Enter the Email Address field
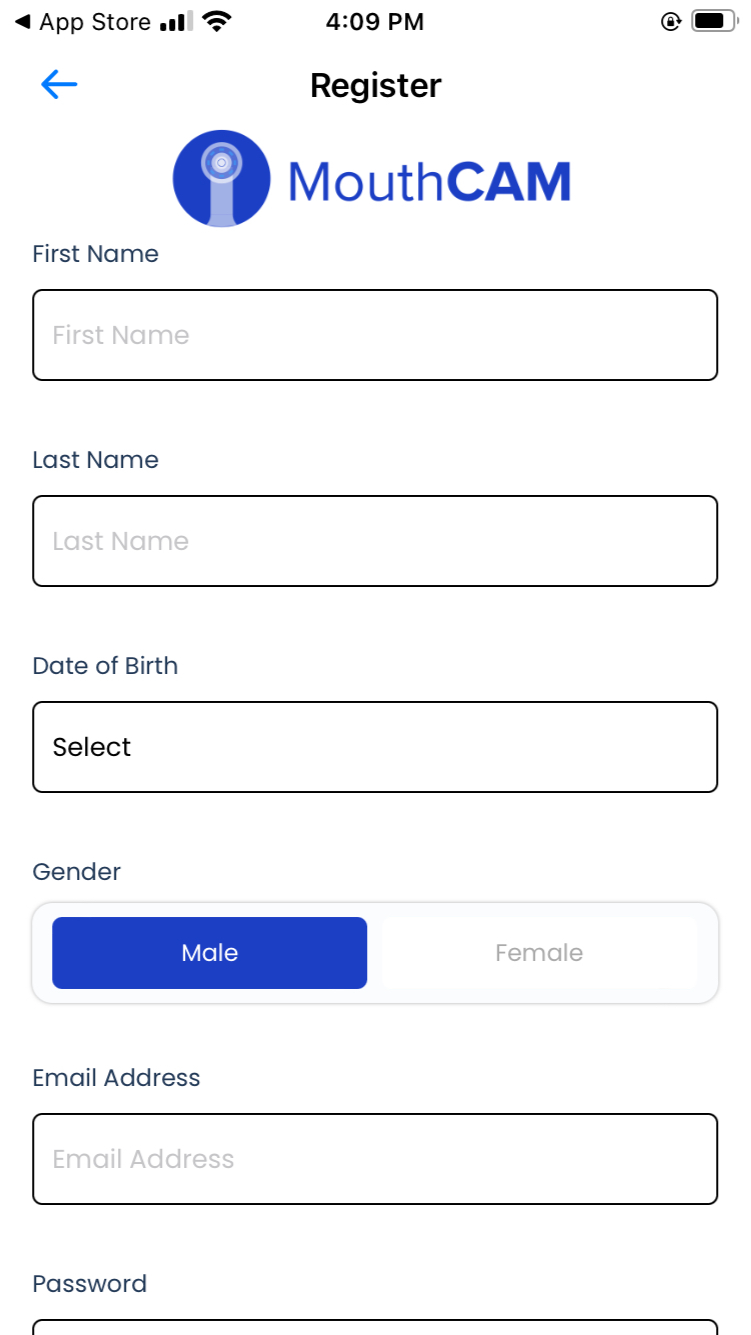Image resolution: width=751 pixels, height=1335 pixels. pyautogui.click(x=375, y=1159)
